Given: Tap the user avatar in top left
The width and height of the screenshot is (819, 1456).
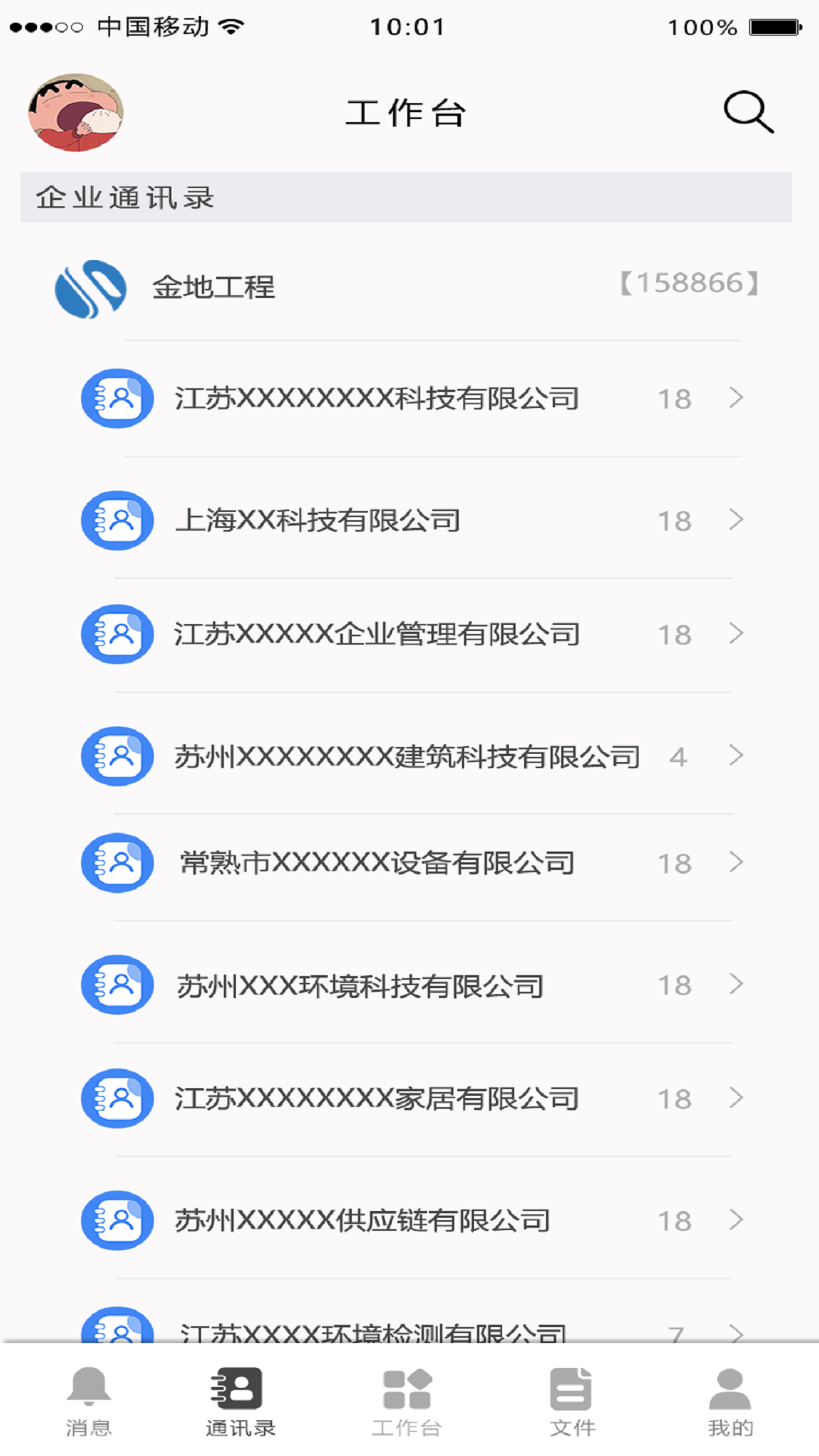Looking at the screenshot, I should [x=75, y=112].
